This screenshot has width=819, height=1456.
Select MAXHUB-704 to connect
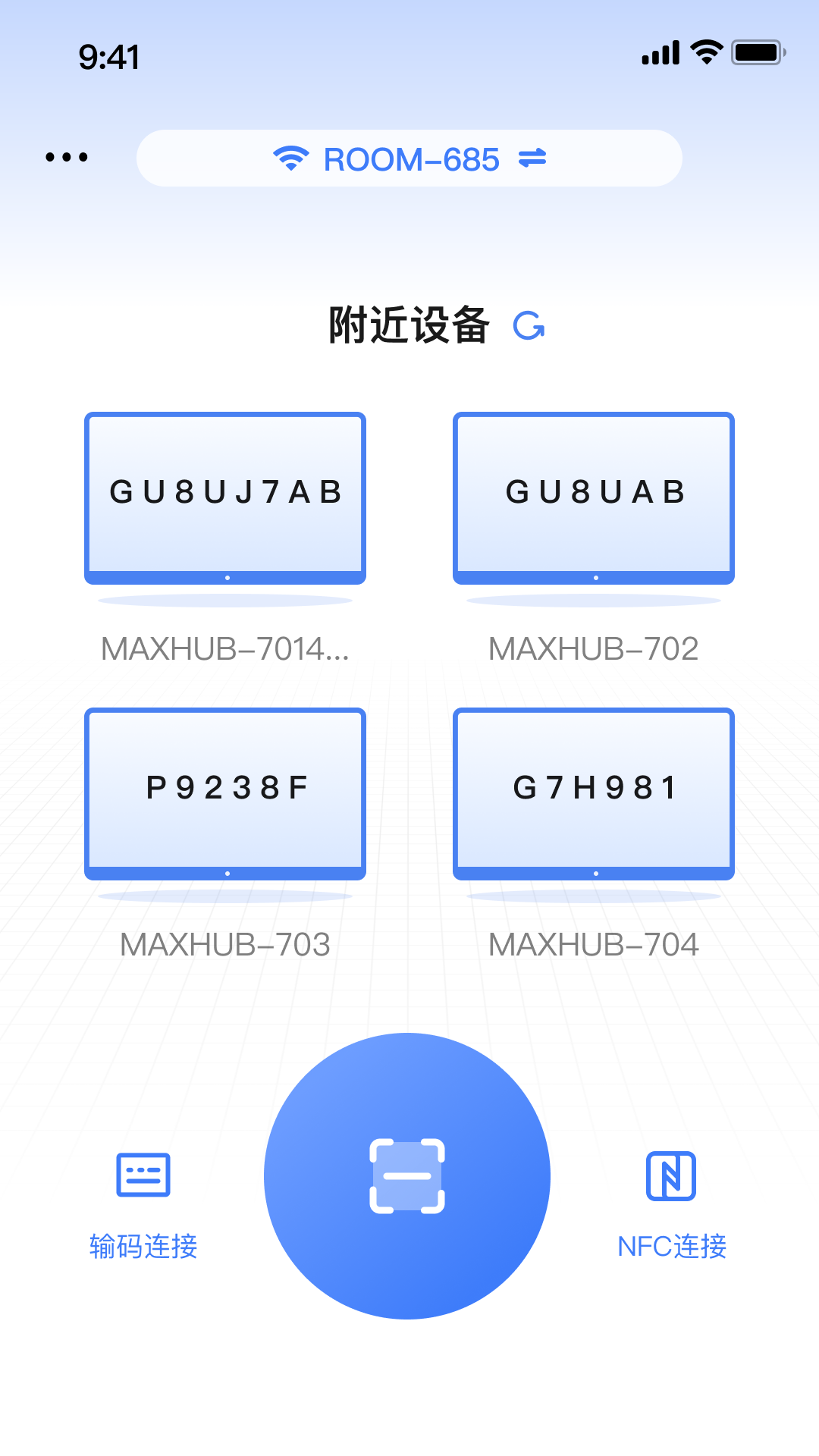pos(595,944)
